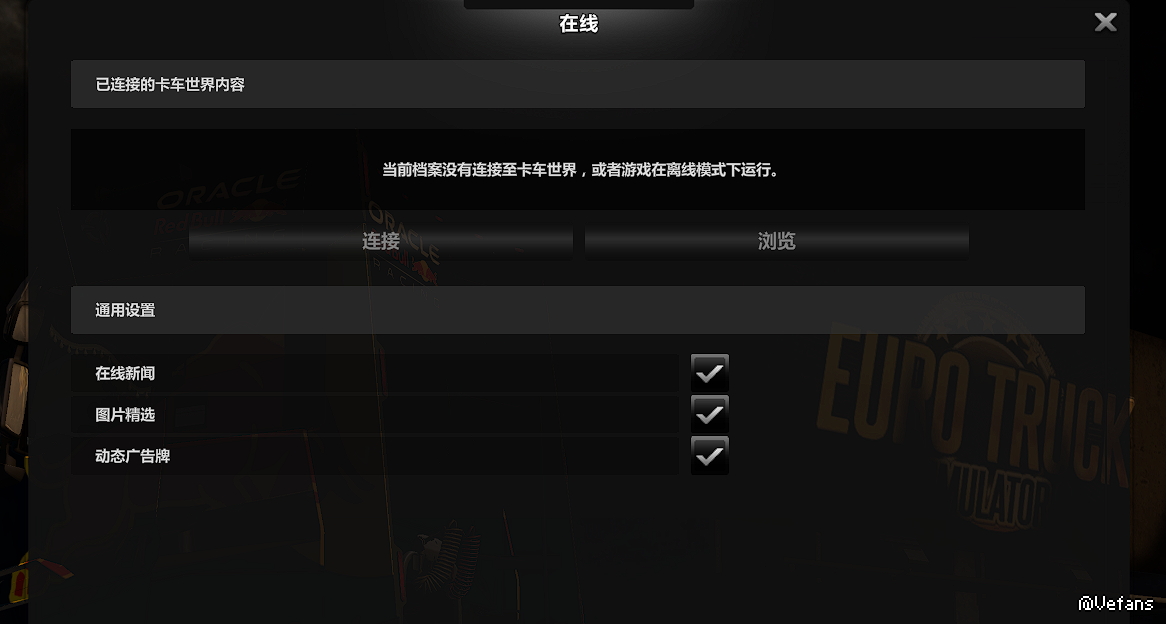The height and width of the screenshot is (624, 1166).
Task: Toggle the 图片精选 checkbox
Action: click(x=710, y=414)
